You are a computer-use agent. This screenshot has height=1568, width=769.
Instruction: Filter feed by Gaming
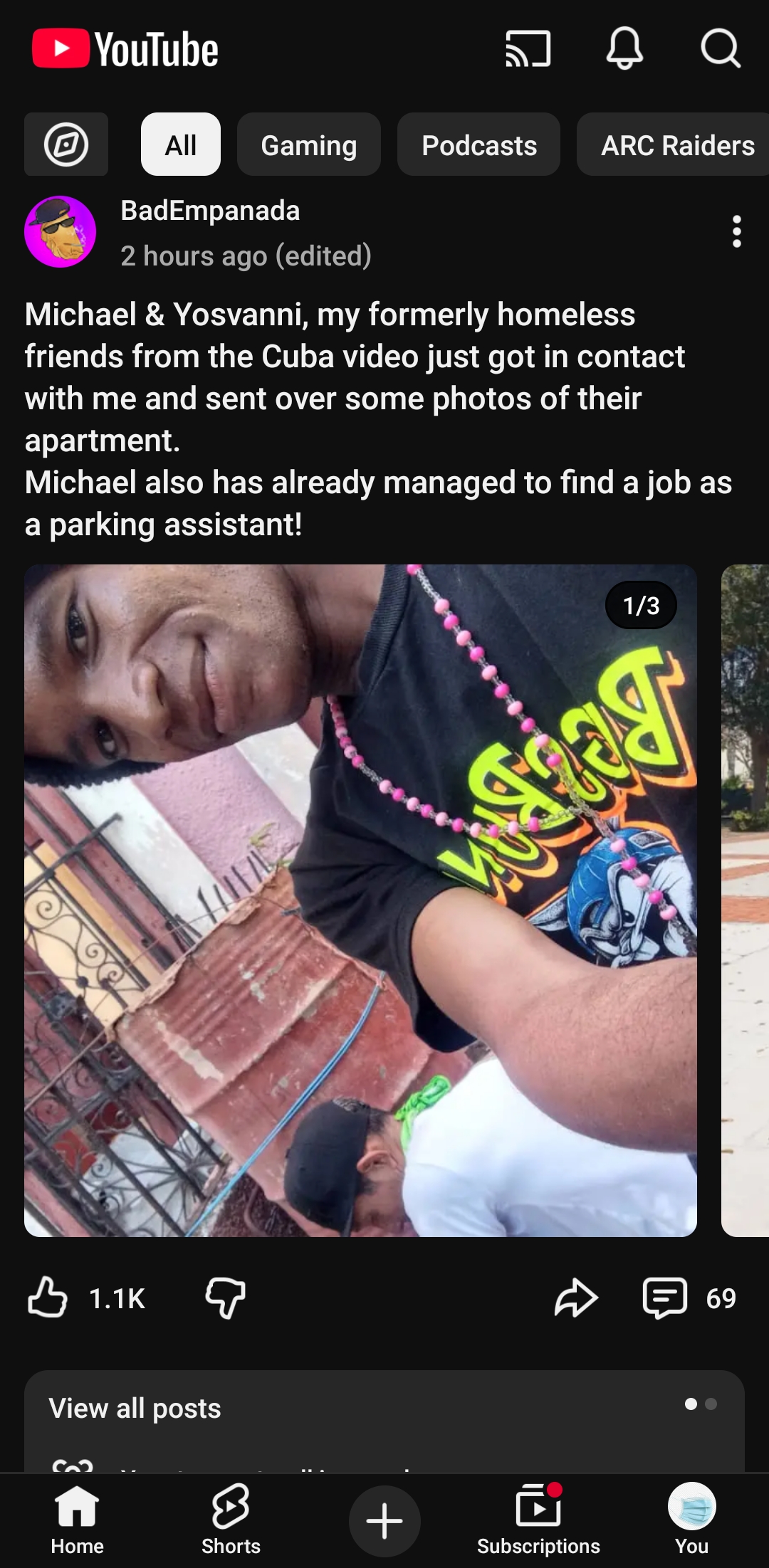pos(308,144)
